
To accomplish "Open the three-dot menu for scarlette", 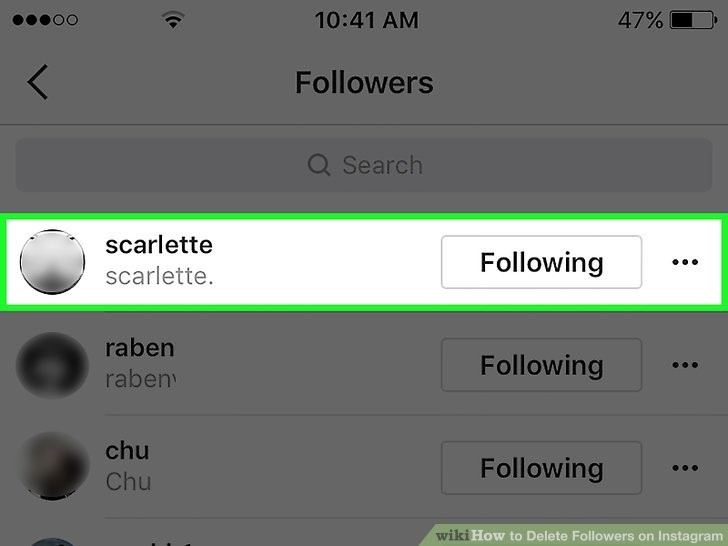I will pyautogui.click(x=685, y=262).
